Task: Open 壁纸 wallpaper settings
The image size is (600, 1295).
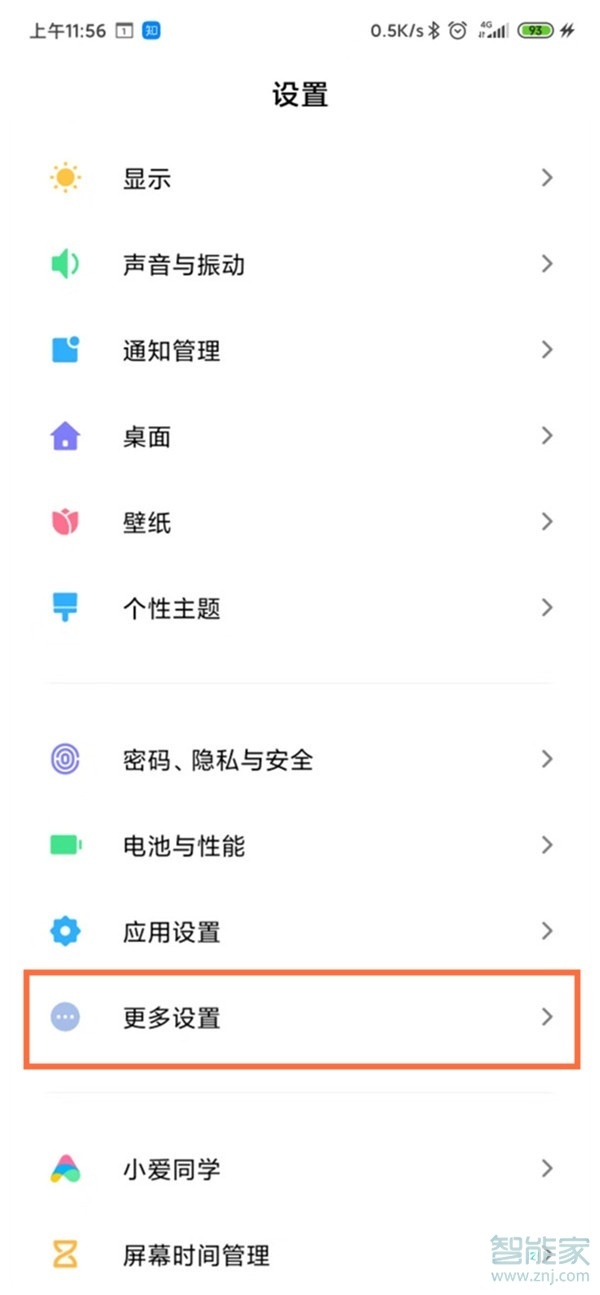Action: coord(300,522)
